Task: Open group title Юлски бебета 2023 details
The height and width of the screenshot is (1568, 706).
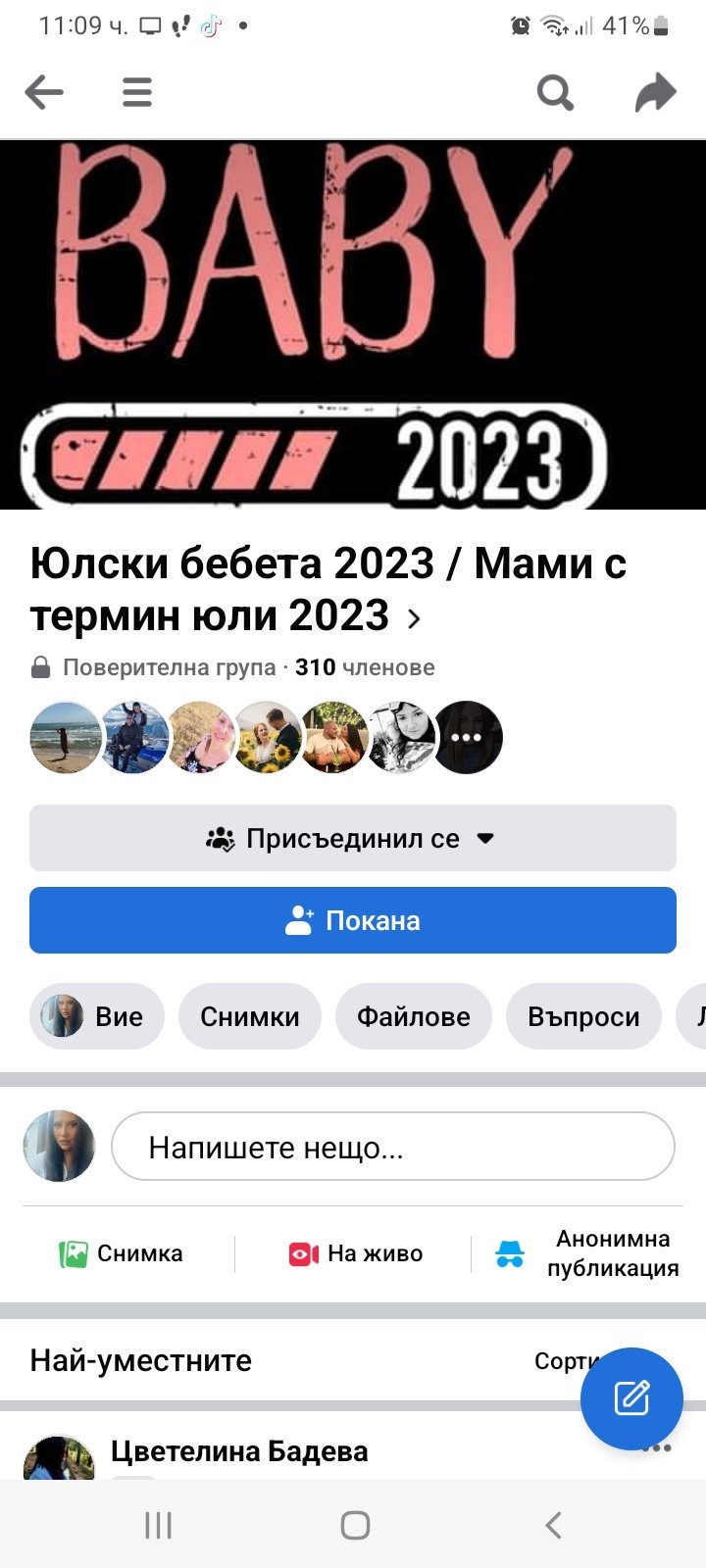Action: click(328, 589)
